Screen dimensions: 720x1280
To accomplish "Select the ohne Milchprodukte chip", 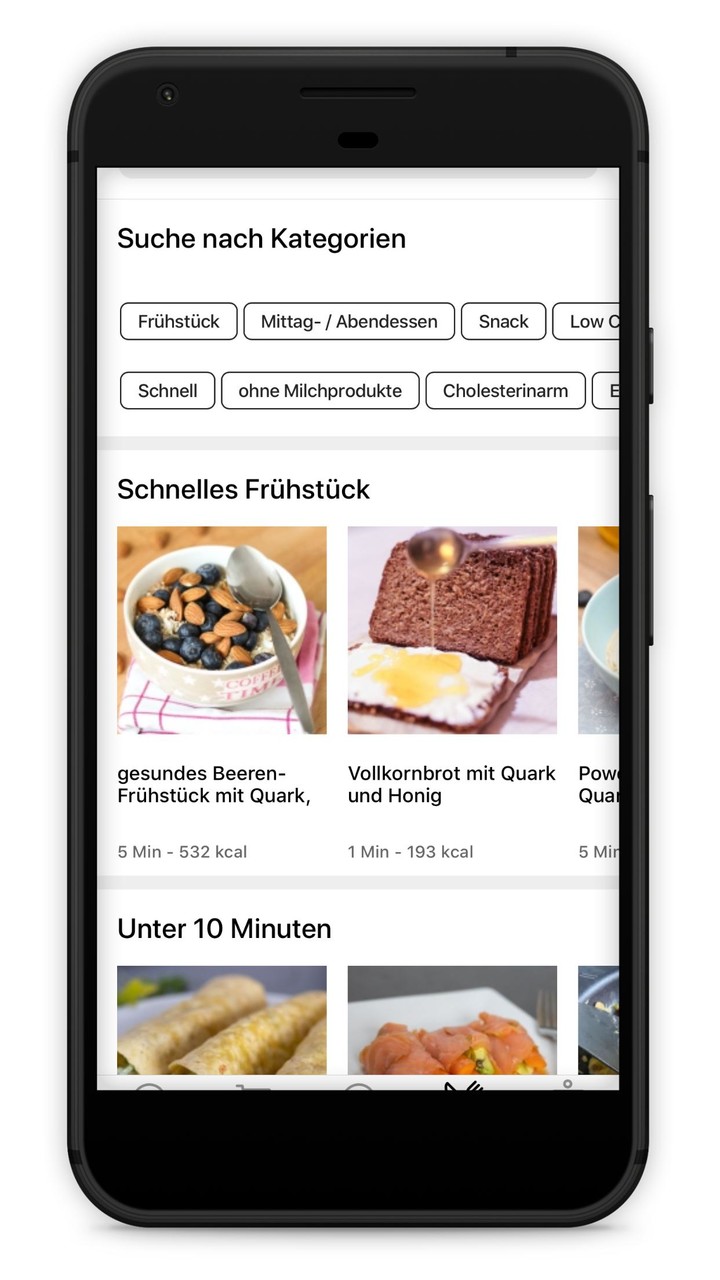I will [320, 391].
